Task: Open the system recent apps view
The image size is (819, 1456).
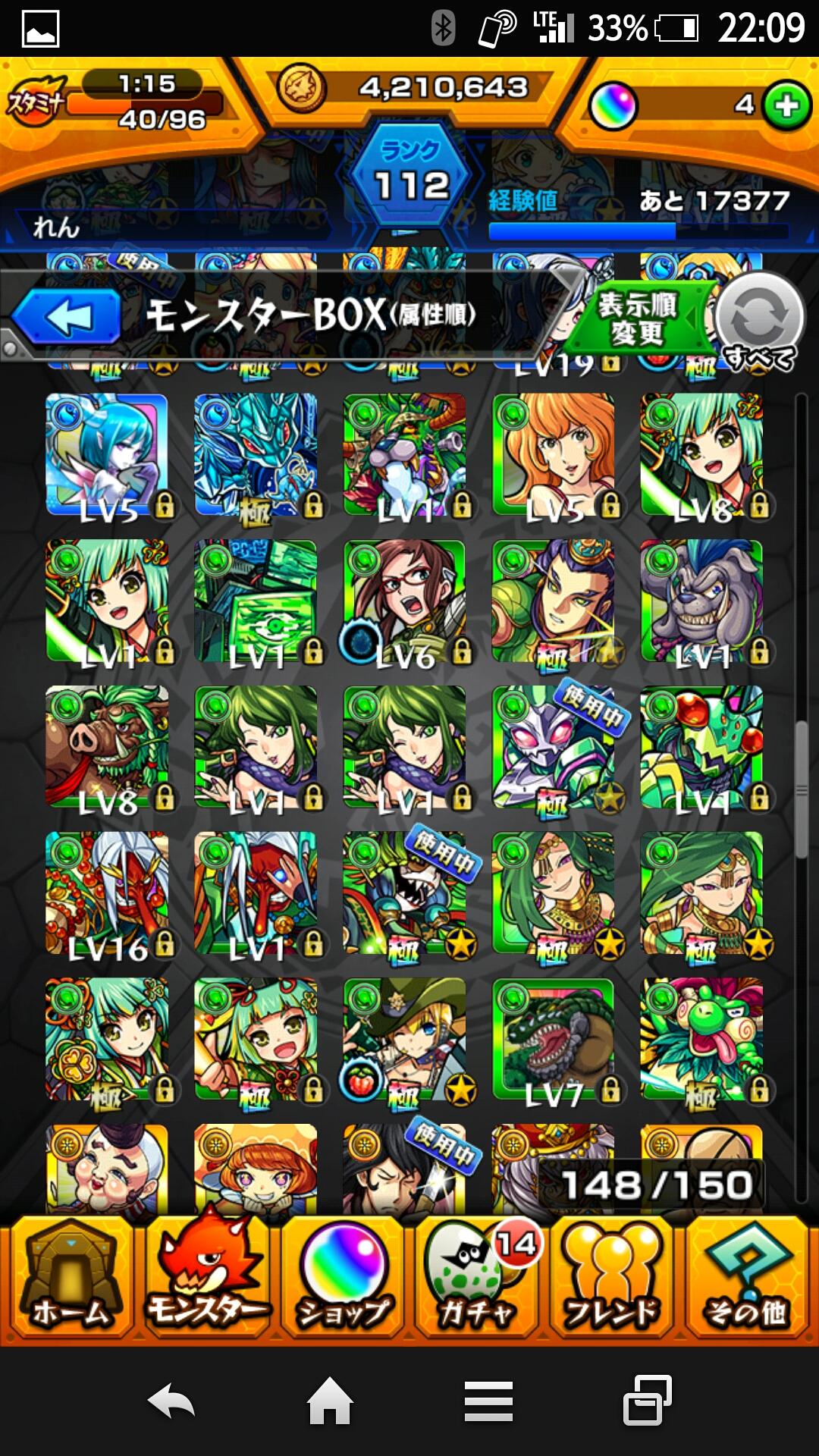Action: pyautogui.click(x=647, y=1401)
